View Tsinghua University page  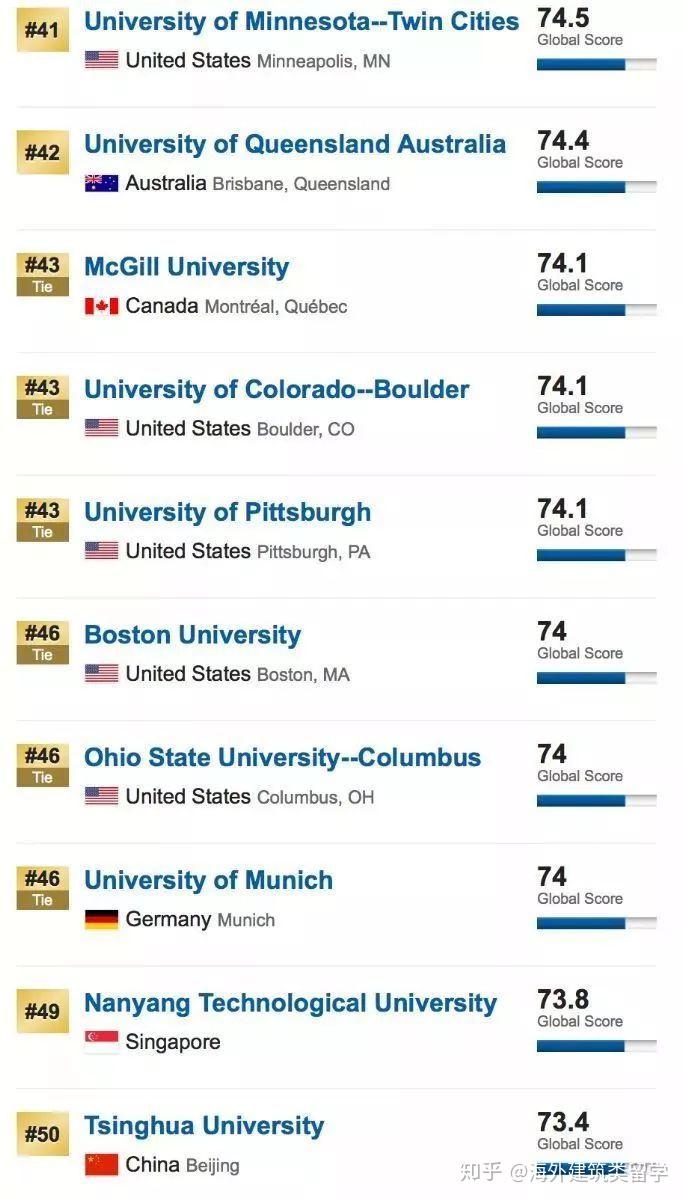click(x=204, y=1126)
